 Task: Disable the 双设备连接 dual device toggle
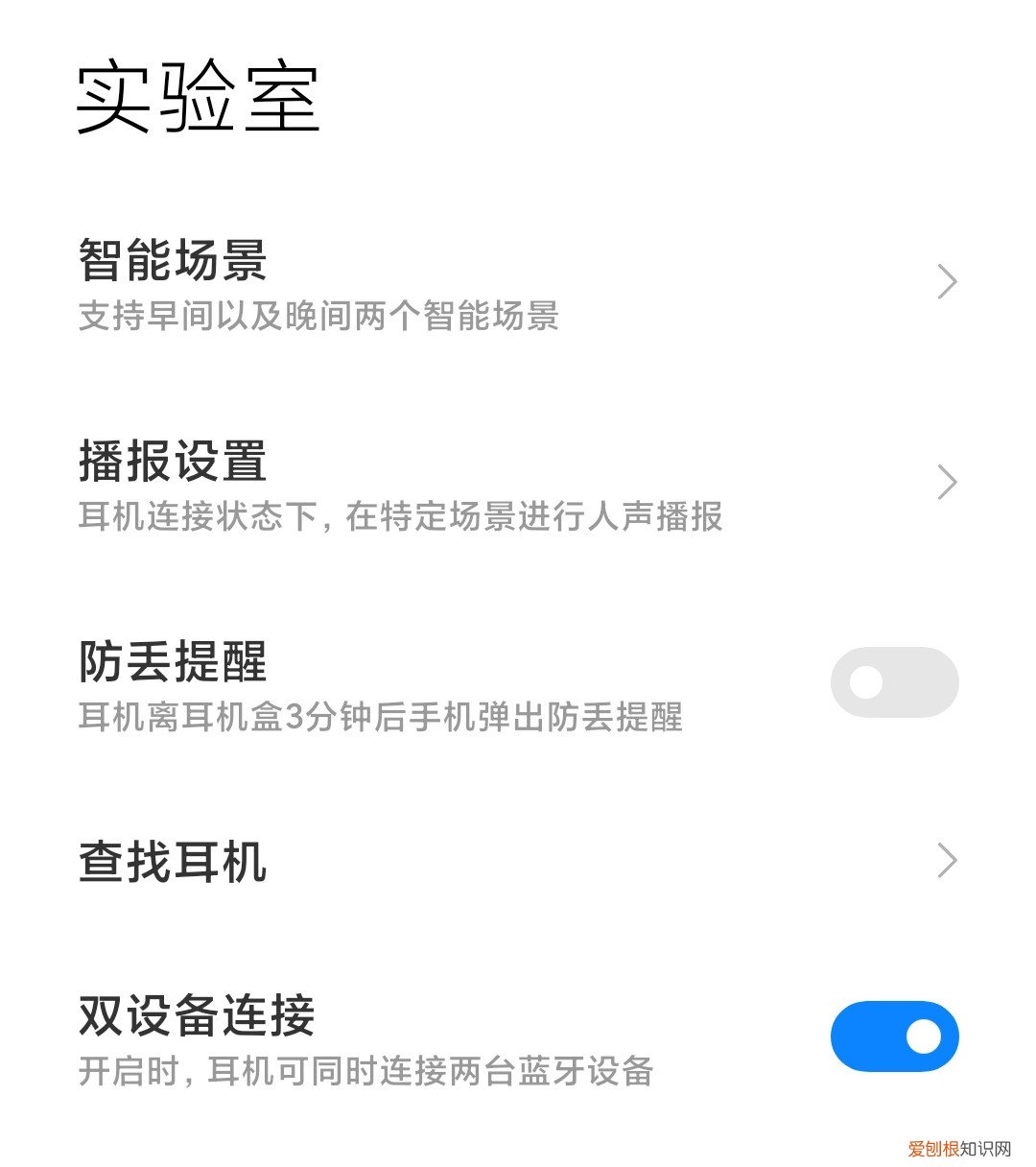pyautogui.click(x=892, y=1036)
